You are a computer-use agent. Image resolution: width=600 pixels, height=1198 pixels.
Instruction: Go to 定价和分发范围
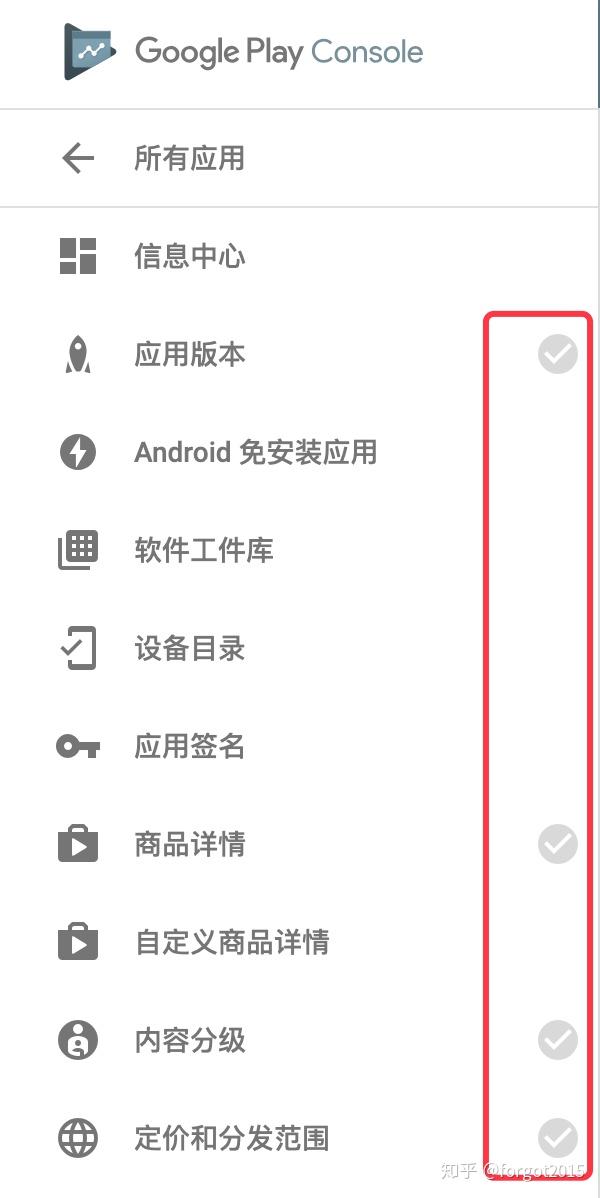(x=231, y=1139)
